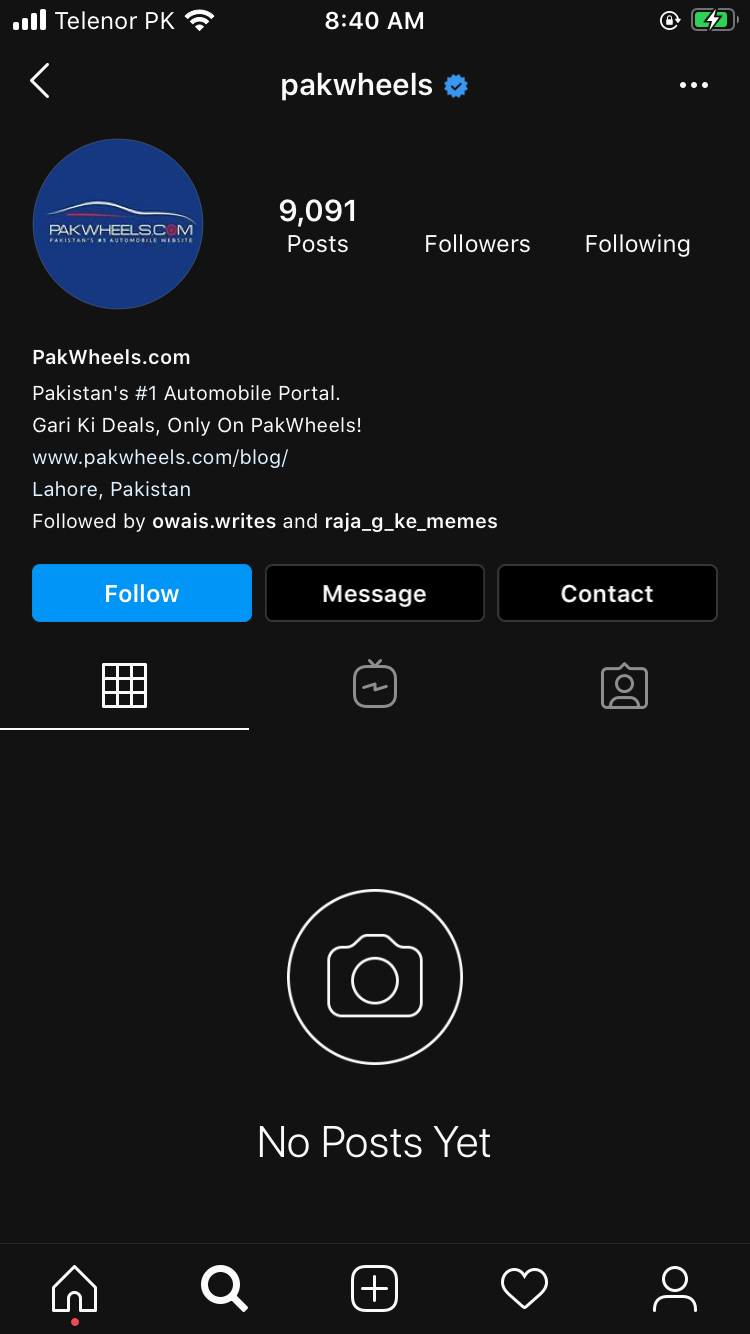
Task: Switch to the IGTV tab
Action: pos(375,685)
